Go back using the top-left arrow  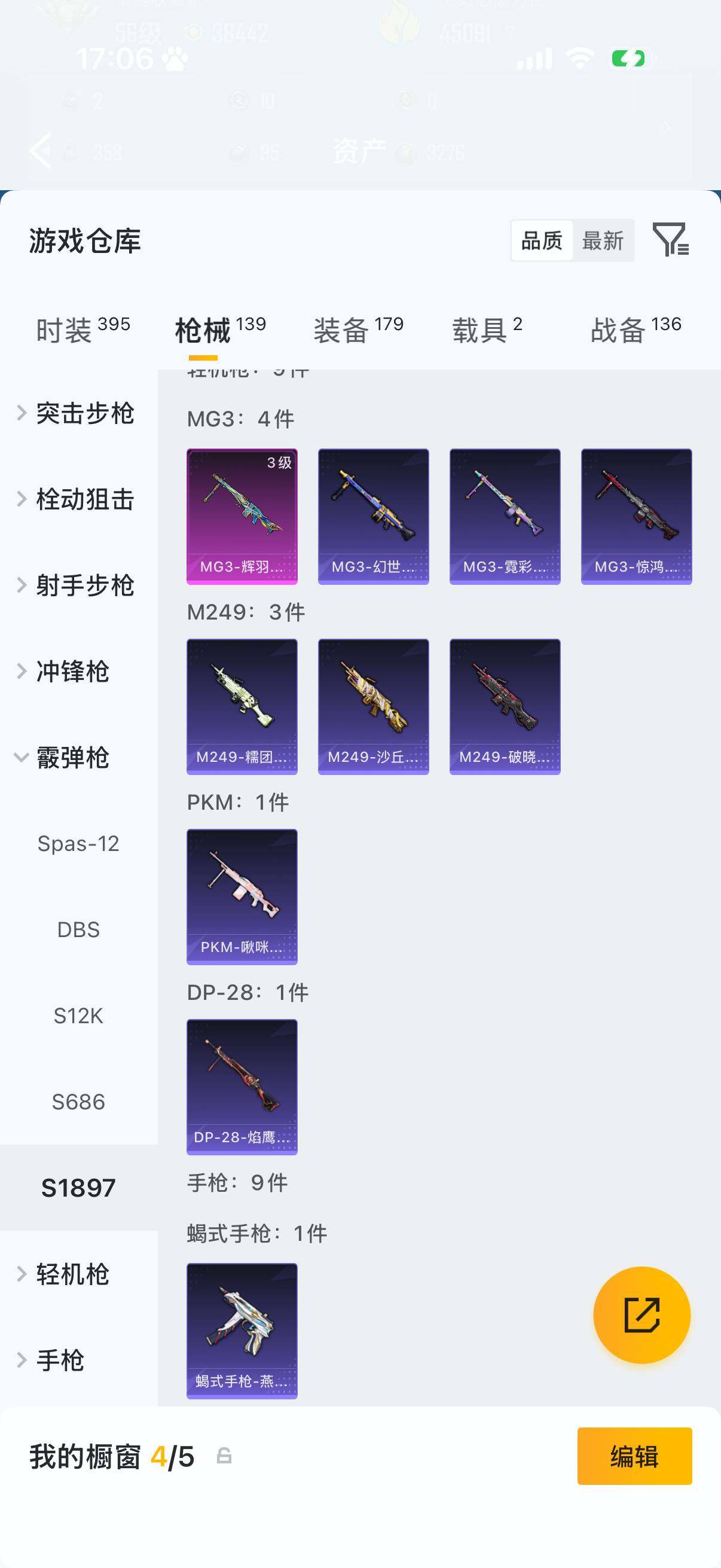pos(41,150)
